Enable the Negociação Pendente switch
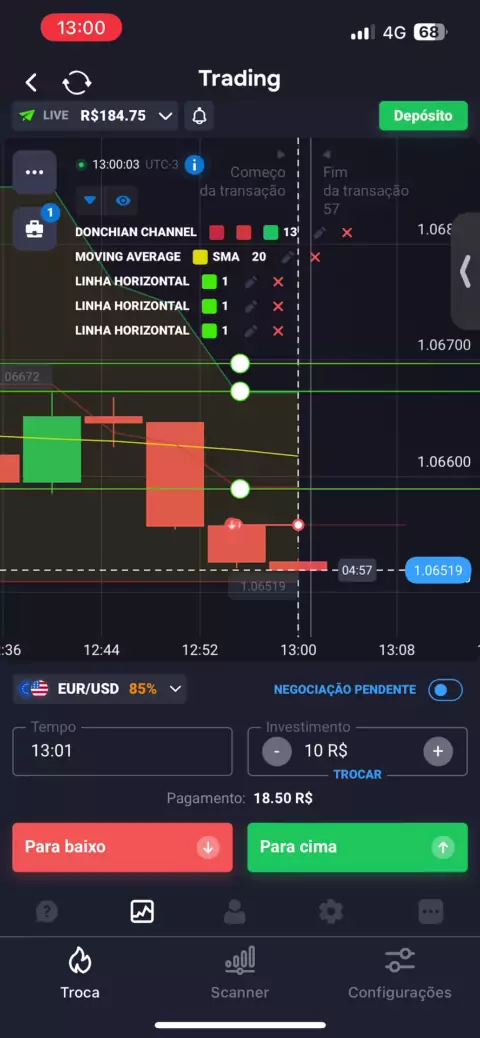The height and width of the screenshot is (1038, 480). coord(446,690)
